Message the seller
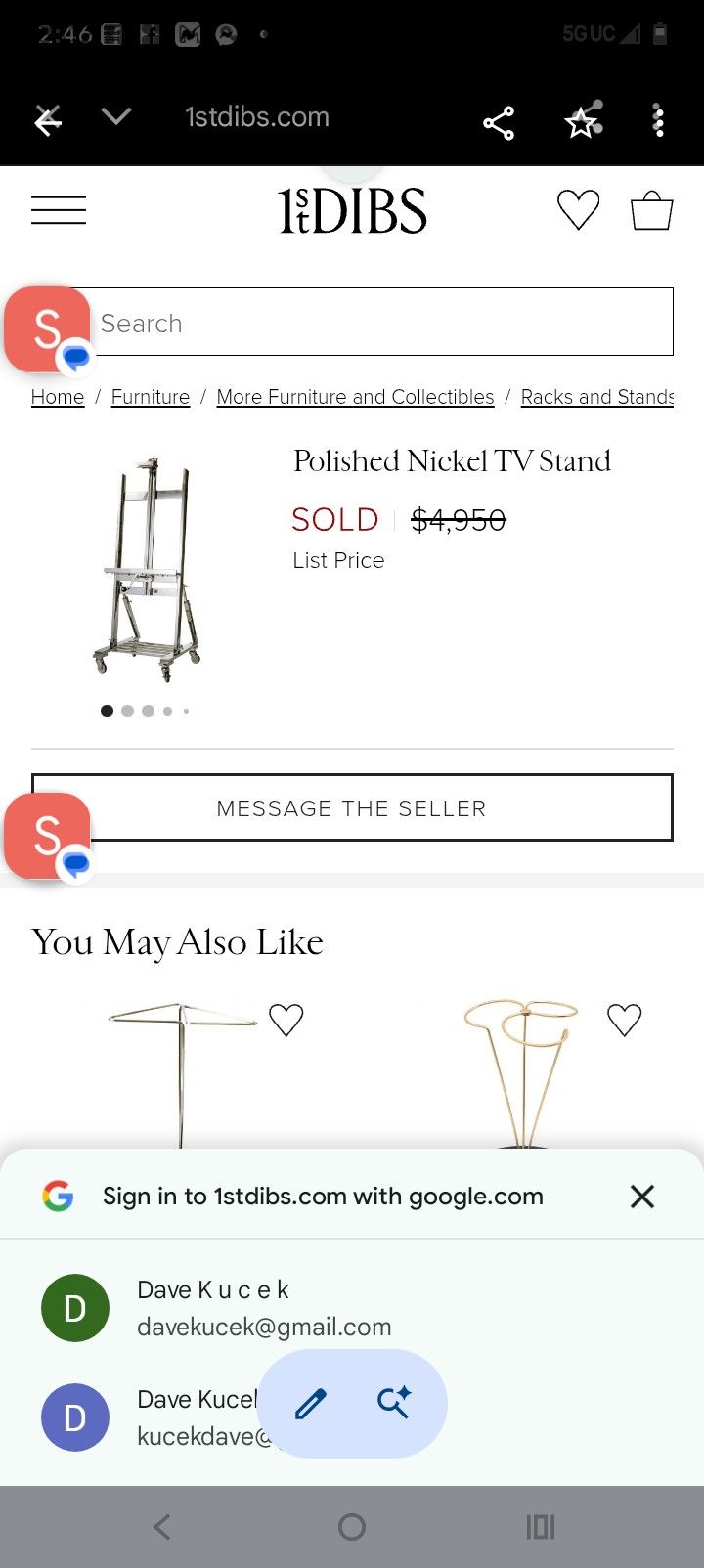 [352, 808]
